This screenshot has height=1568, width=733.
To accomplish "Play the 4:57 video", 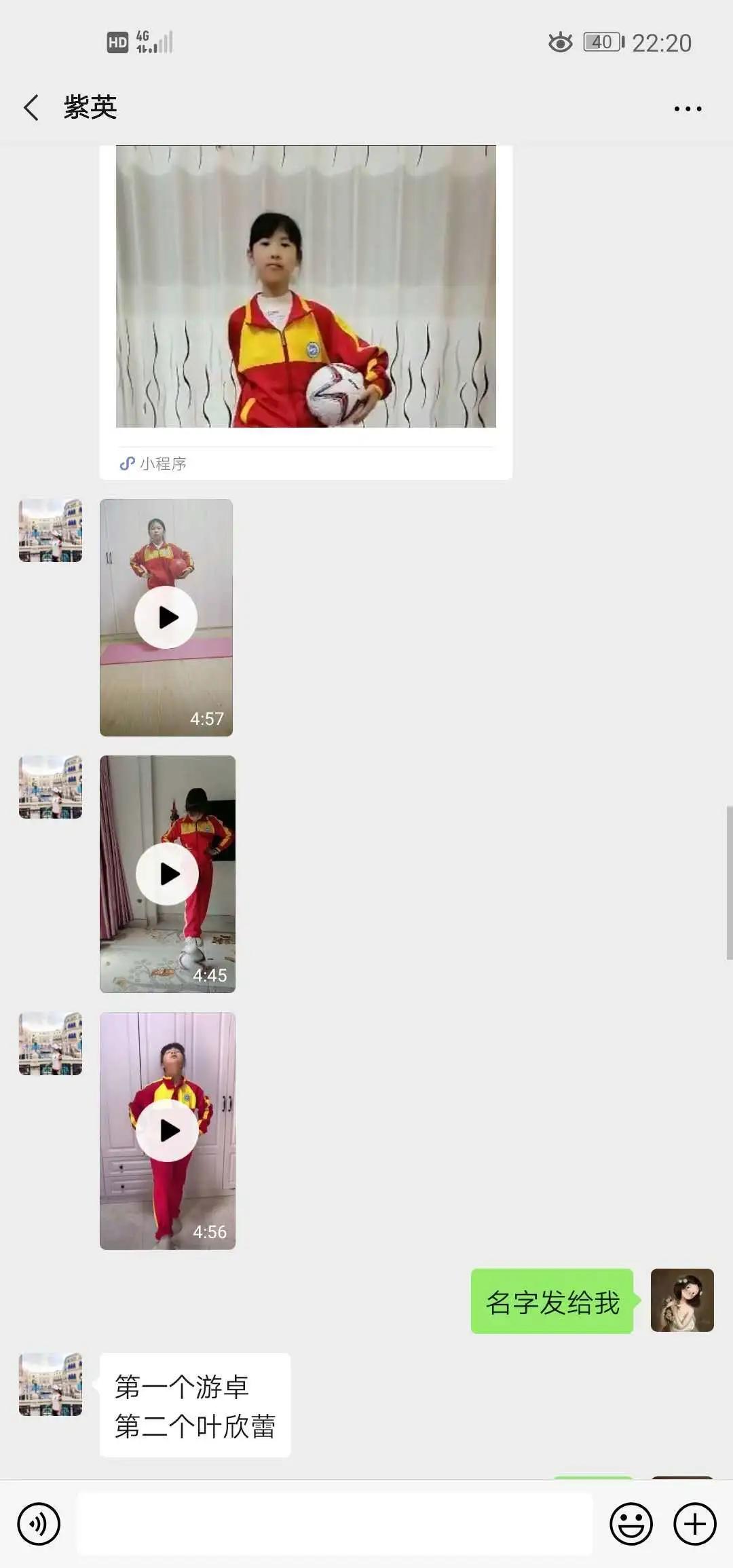I will click(166, 617).
